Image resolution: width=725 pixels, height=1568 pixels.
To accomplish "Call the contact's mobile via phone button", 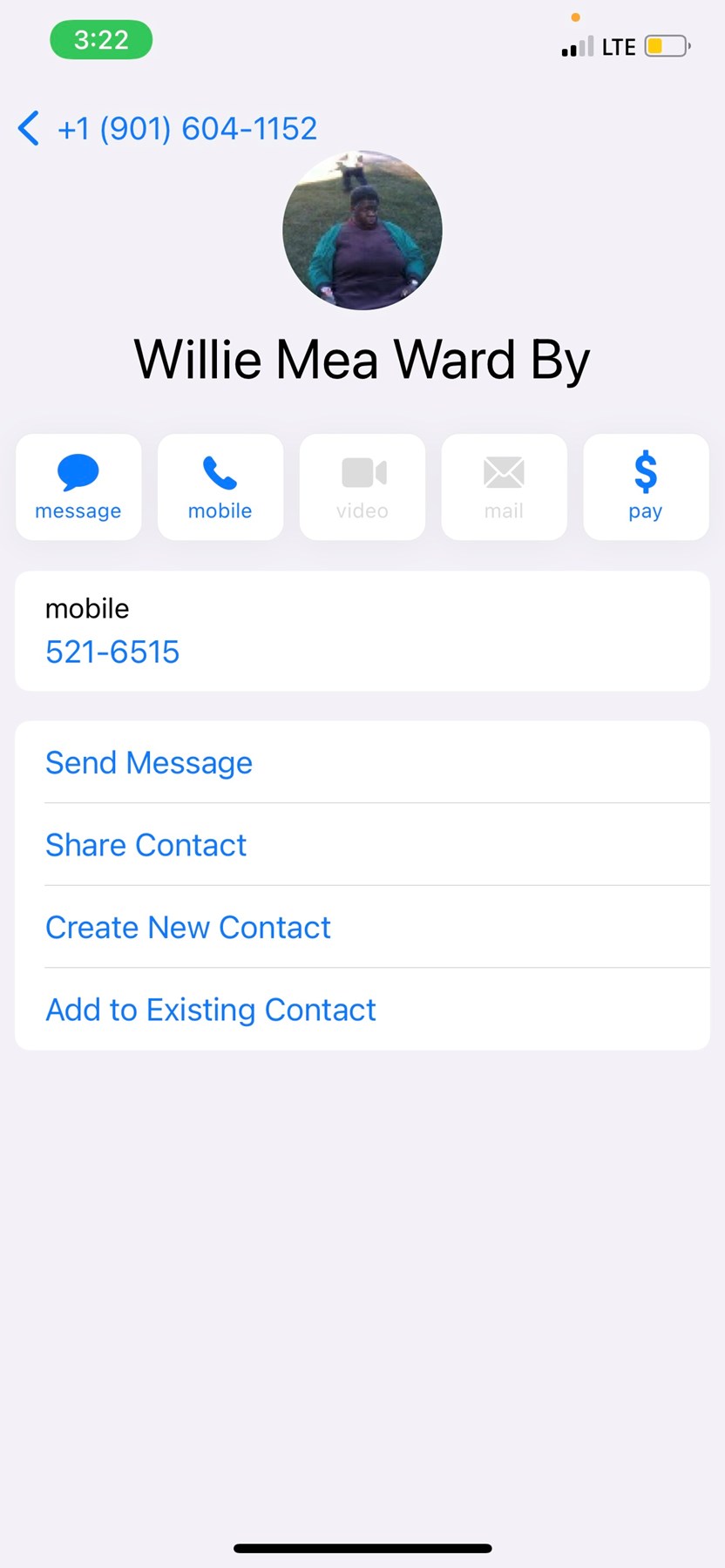I will (220, 487).
